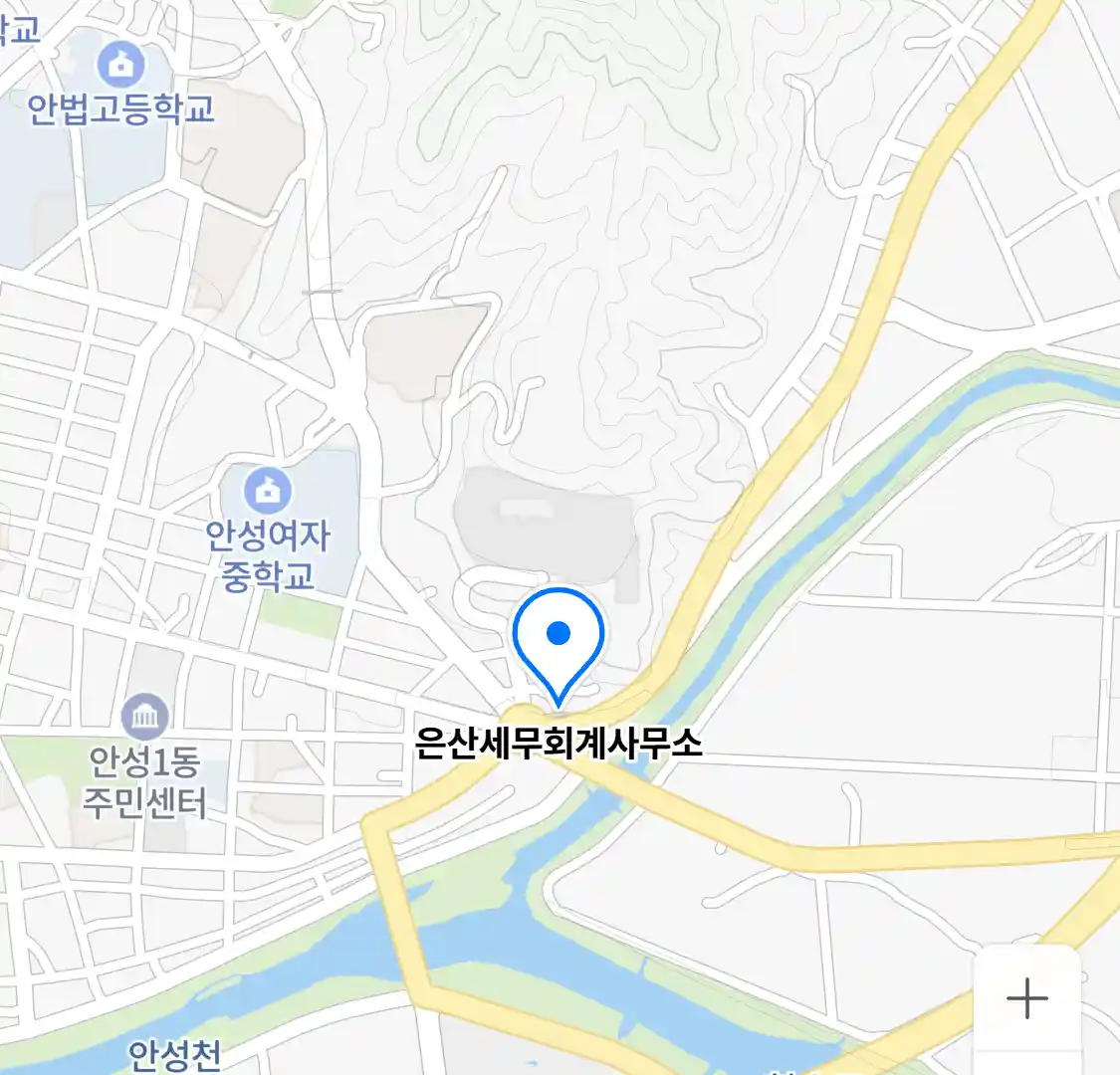Open the 안성여자중학교 school marker
This screenshot has height=1075, width=1120.
[x=268, y=491]
